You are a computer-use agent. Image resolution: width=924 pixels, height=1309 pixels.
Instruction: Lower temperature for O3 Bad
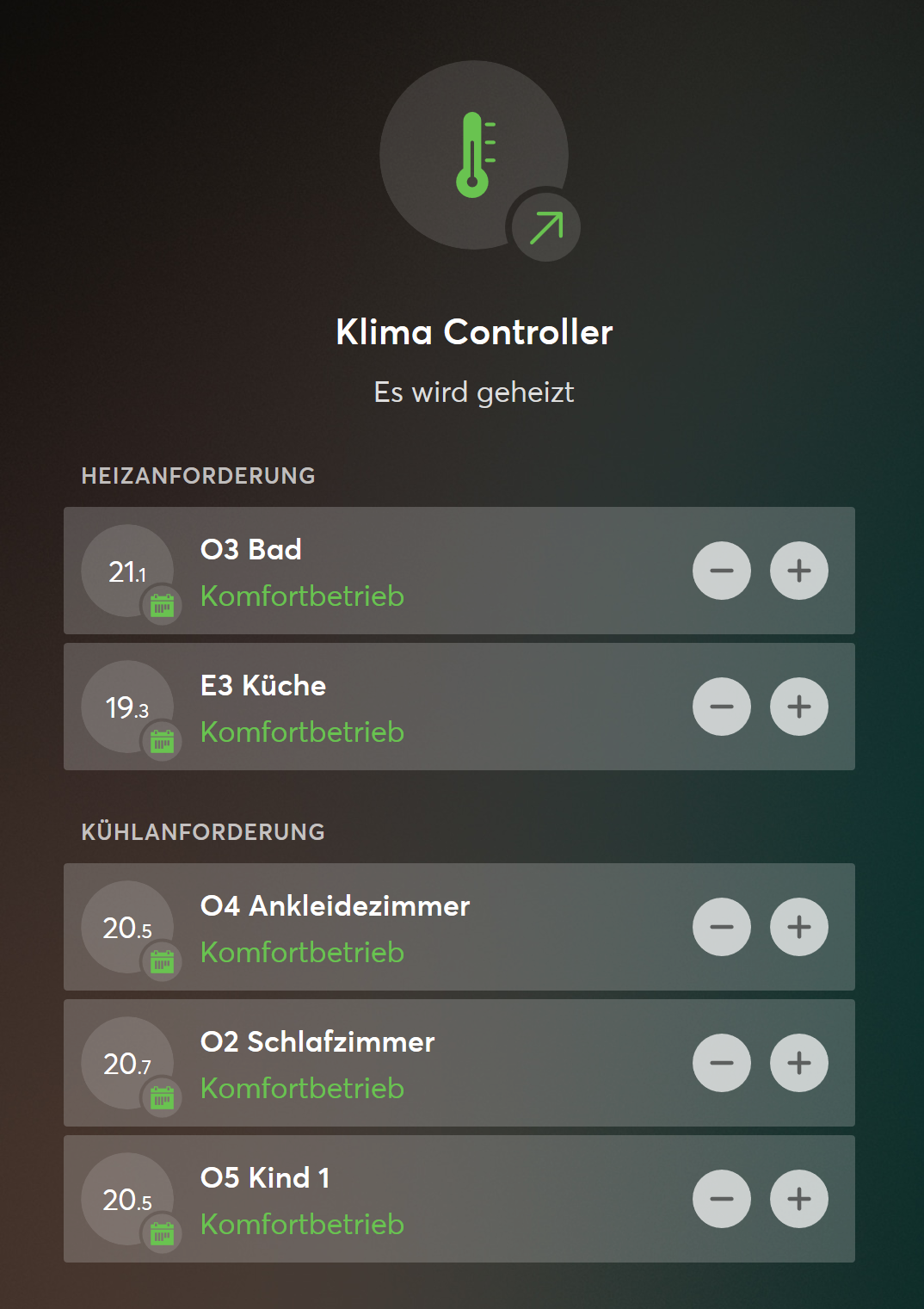(x=722, y=571)
